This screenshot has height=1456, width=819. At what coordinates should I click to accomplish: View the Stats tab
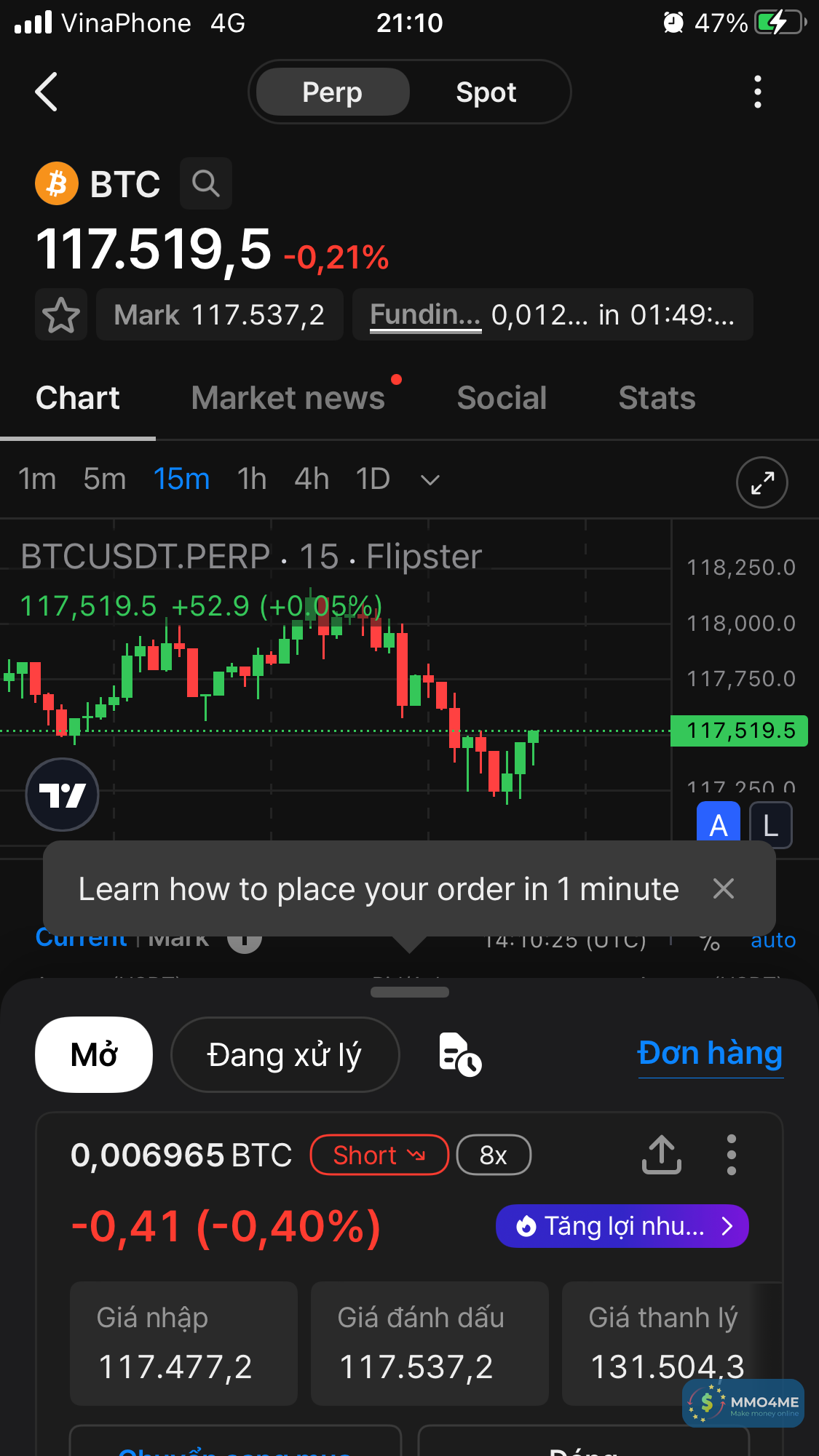pyautogui.click(x=657, y=398)
